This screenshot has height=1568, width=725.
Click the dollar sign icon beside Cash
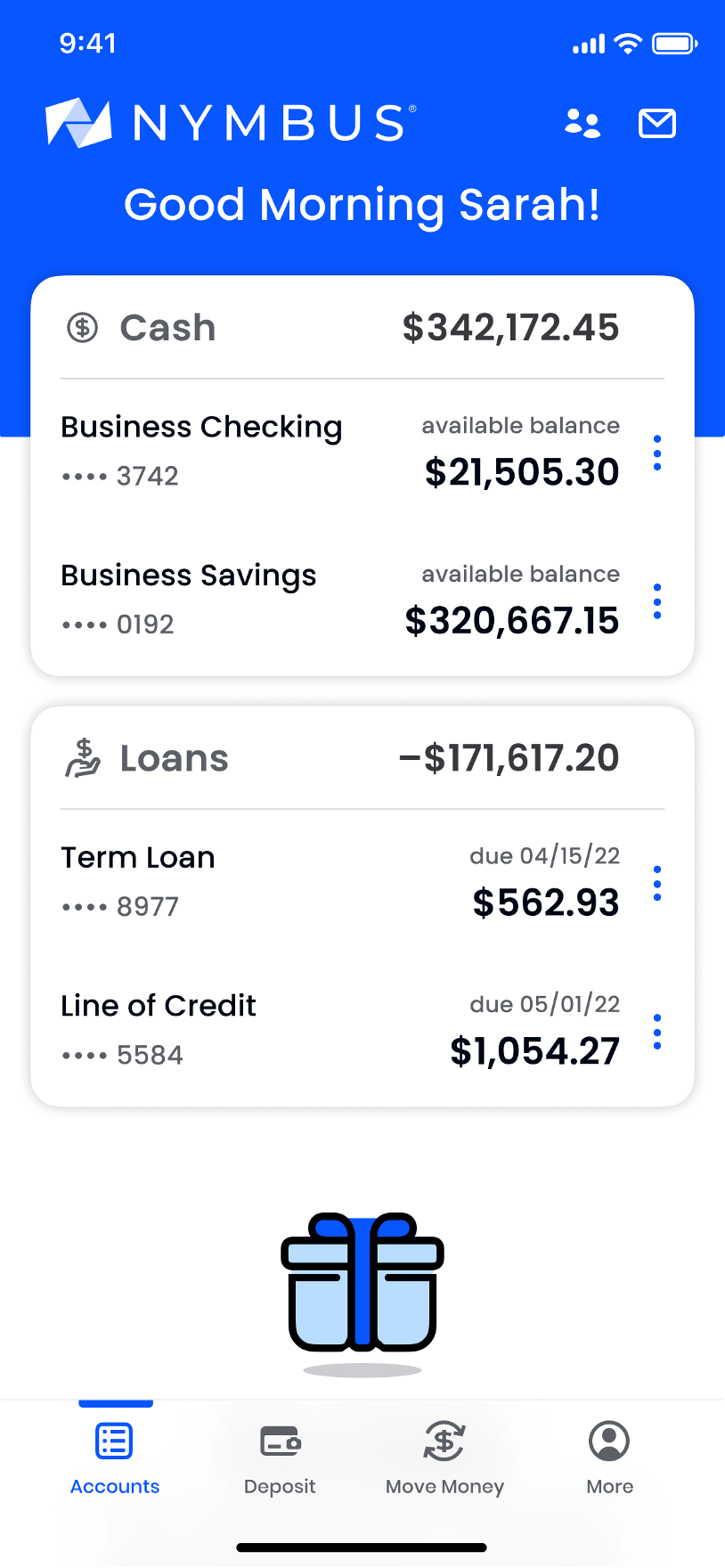pos(82,327)
